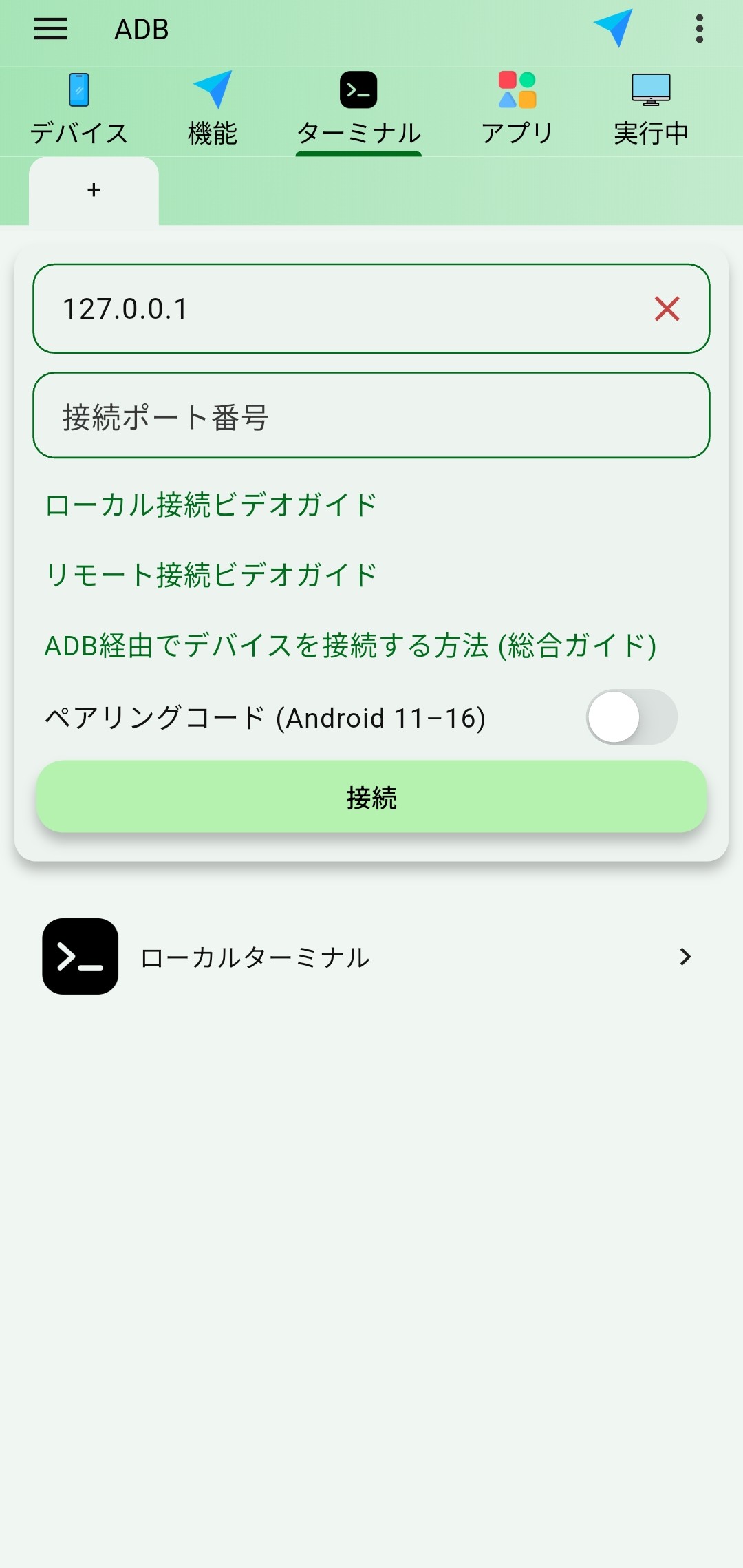The height and width of the screenshot is (1568, 743).
Task: Tap the 機能 paper plane icon
Action: (213, 87)
